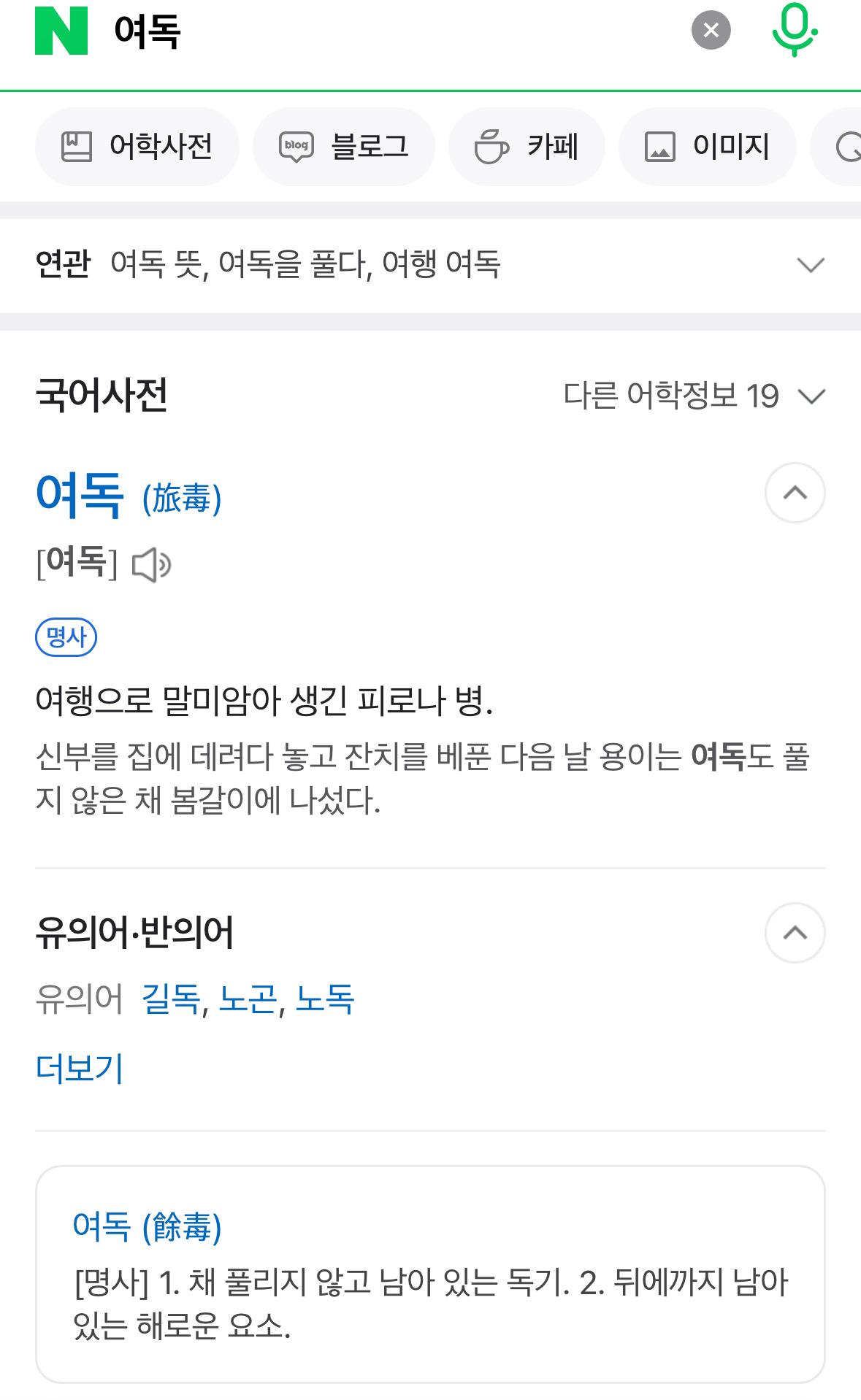Tap the Naver N logo to go home
Screen dimensions: 861x1400
61,31
